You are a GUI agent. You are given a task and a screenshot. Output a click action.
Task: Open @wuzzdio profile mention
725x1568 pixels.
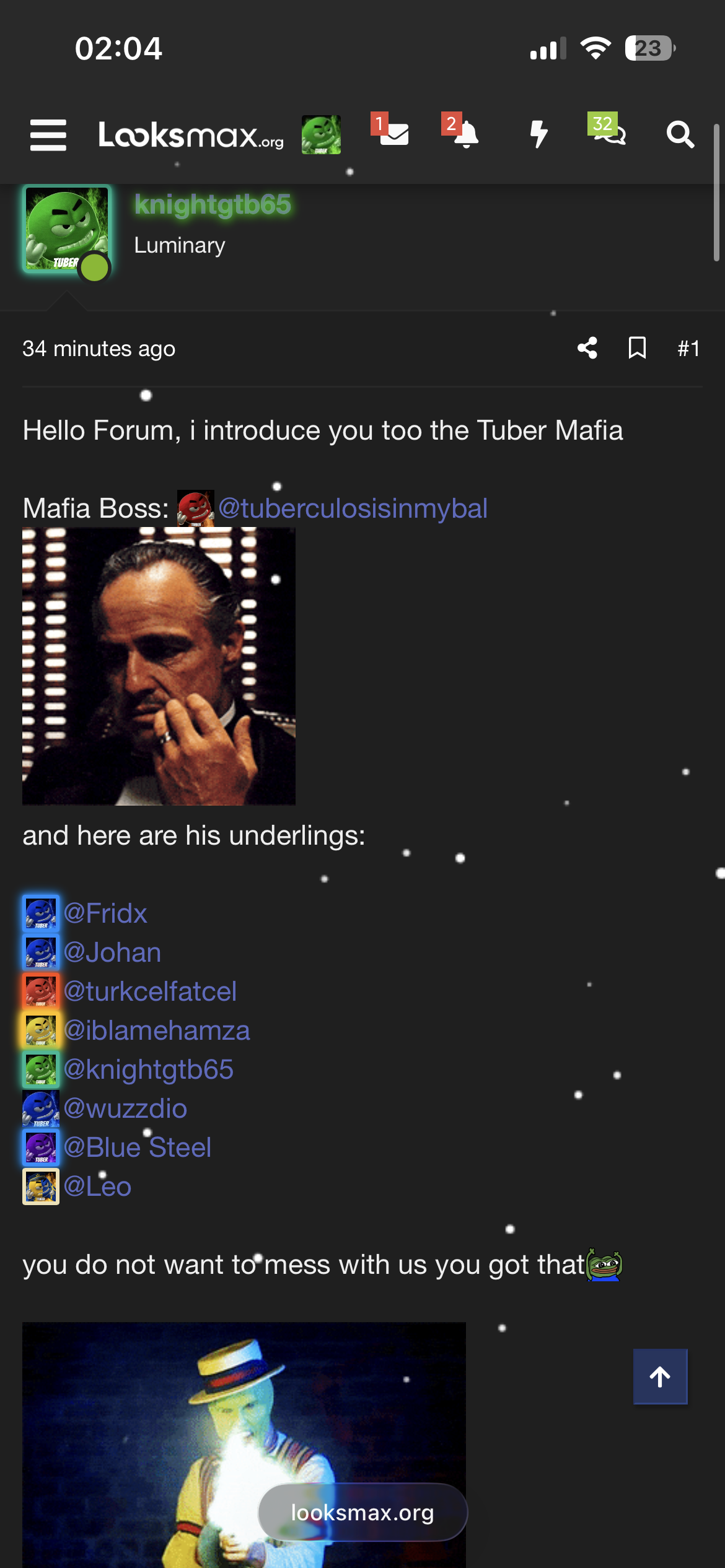point(125,1108)
